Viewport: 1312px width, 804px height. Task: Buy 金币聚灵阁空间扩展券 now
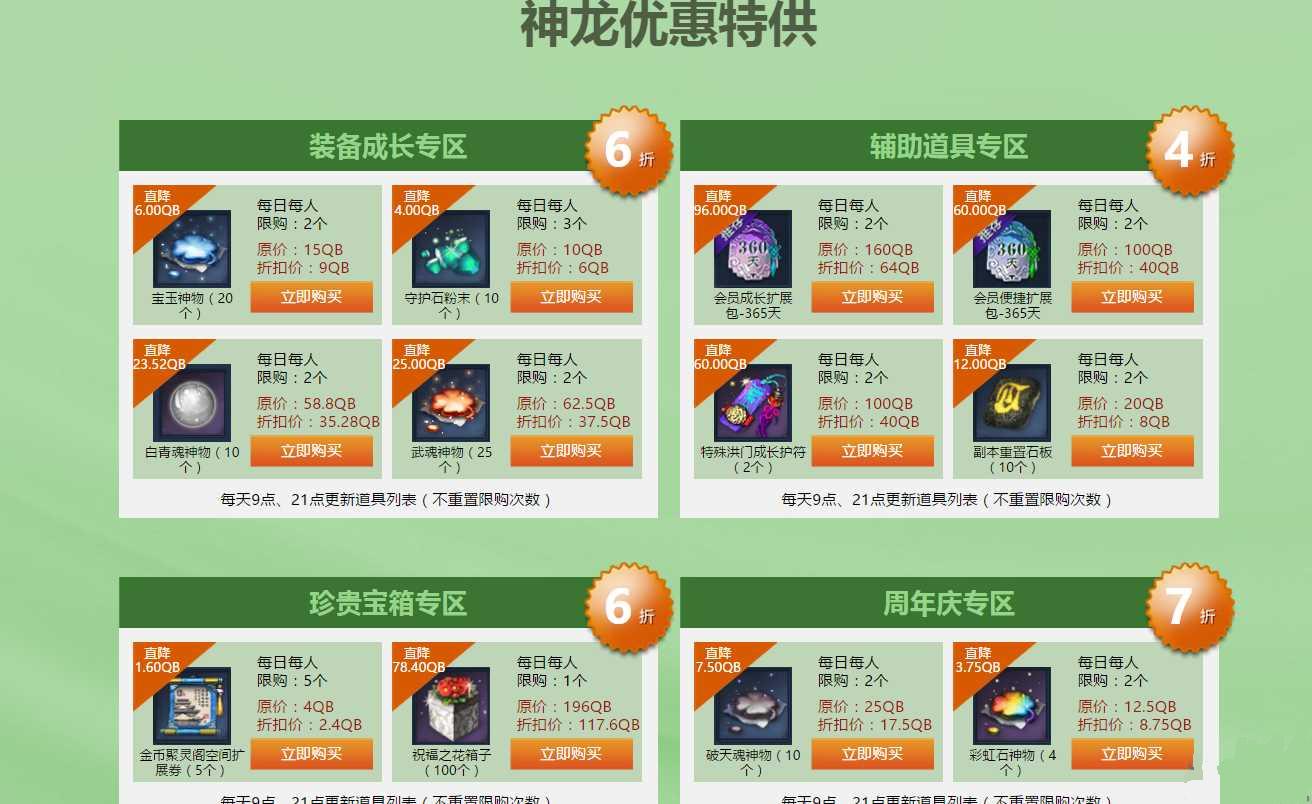pos(311,754)
